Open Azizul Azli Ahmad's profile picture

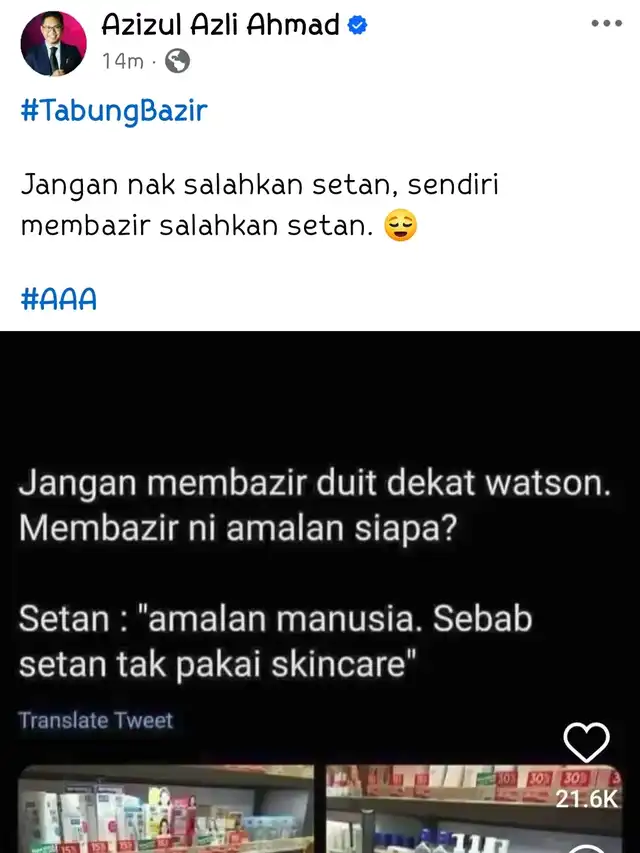click(x=54, y=43)
